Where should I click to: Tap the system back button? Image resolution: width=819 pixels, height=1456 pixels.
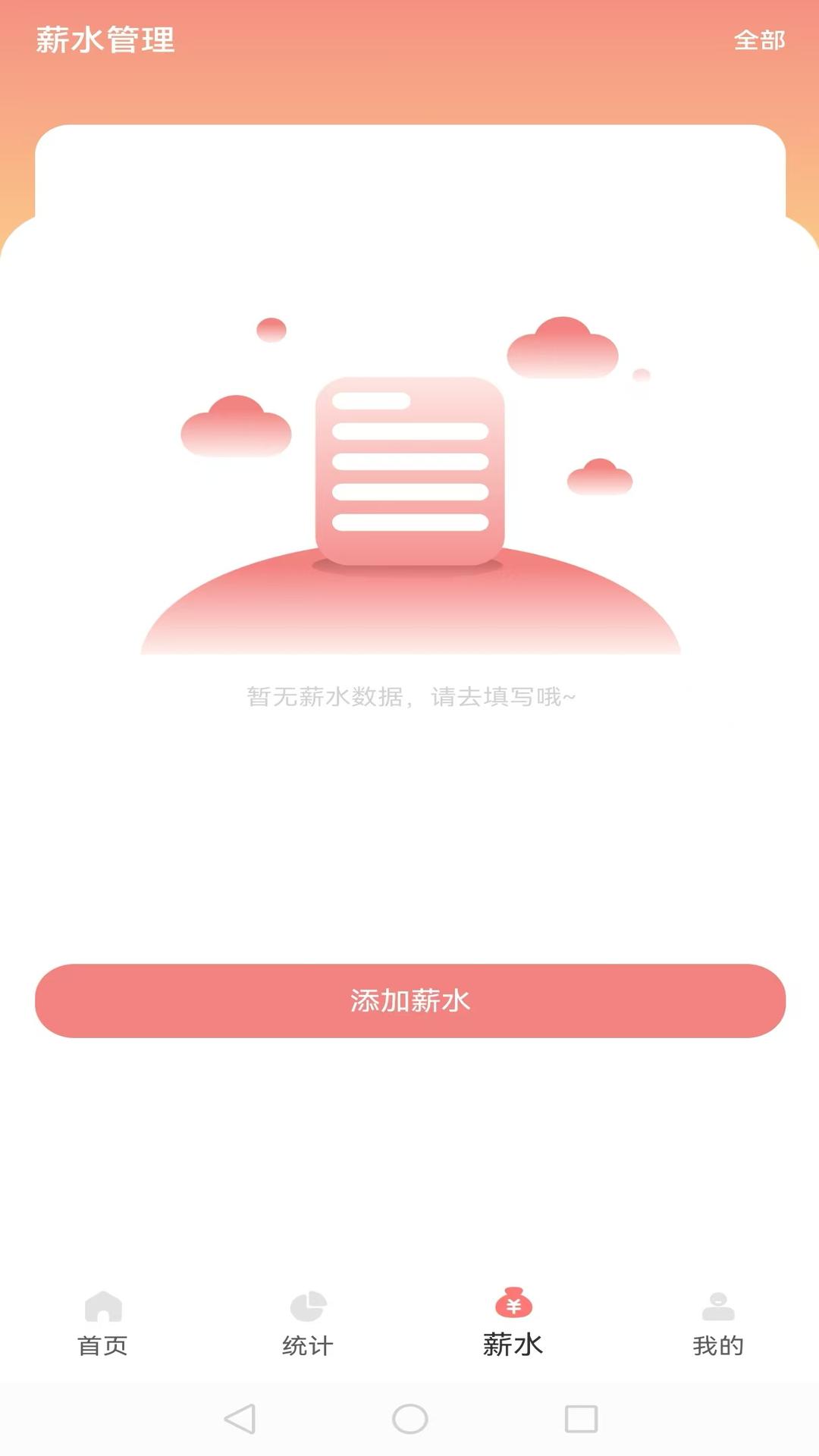point(240,1418)
